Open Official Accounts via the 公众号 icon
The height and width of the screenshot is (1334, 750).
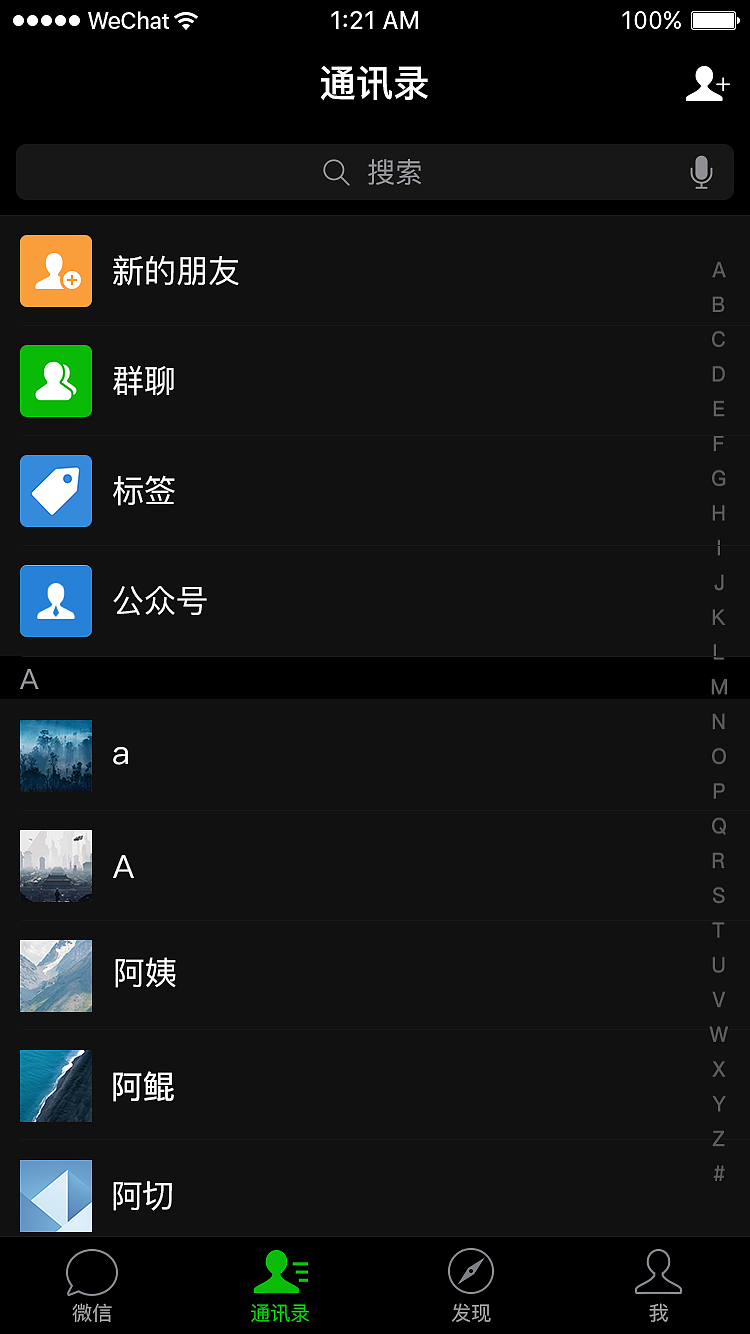(55, 601)
